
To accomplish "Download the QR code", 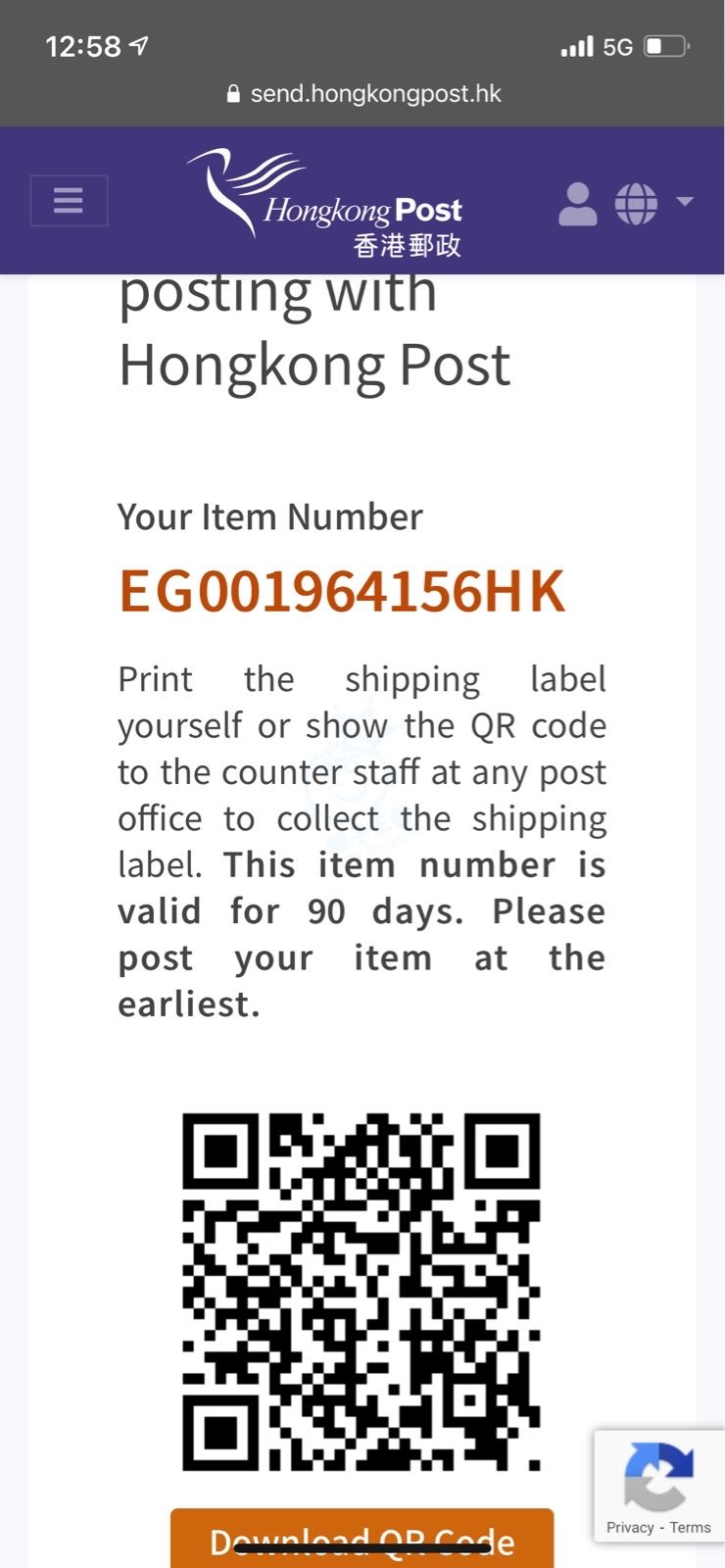I will pyautogui.click(x=362, y=1540).
